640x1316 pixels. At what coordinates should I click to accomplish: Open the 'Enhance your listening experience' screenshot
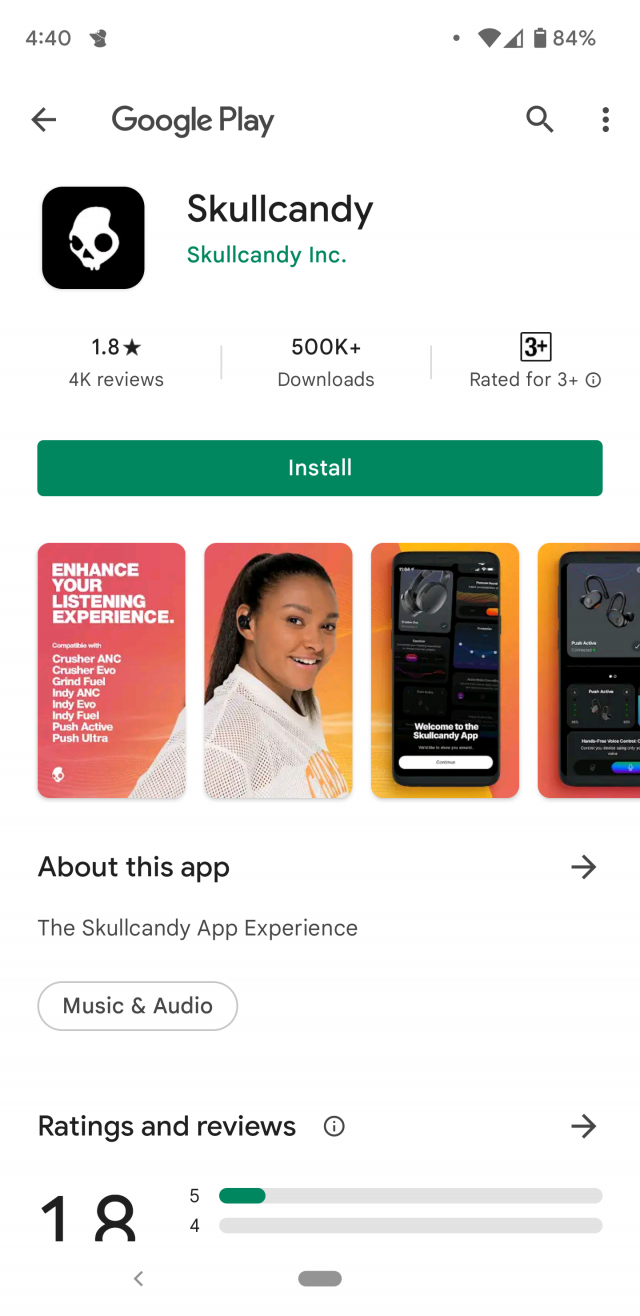[111, 670]
